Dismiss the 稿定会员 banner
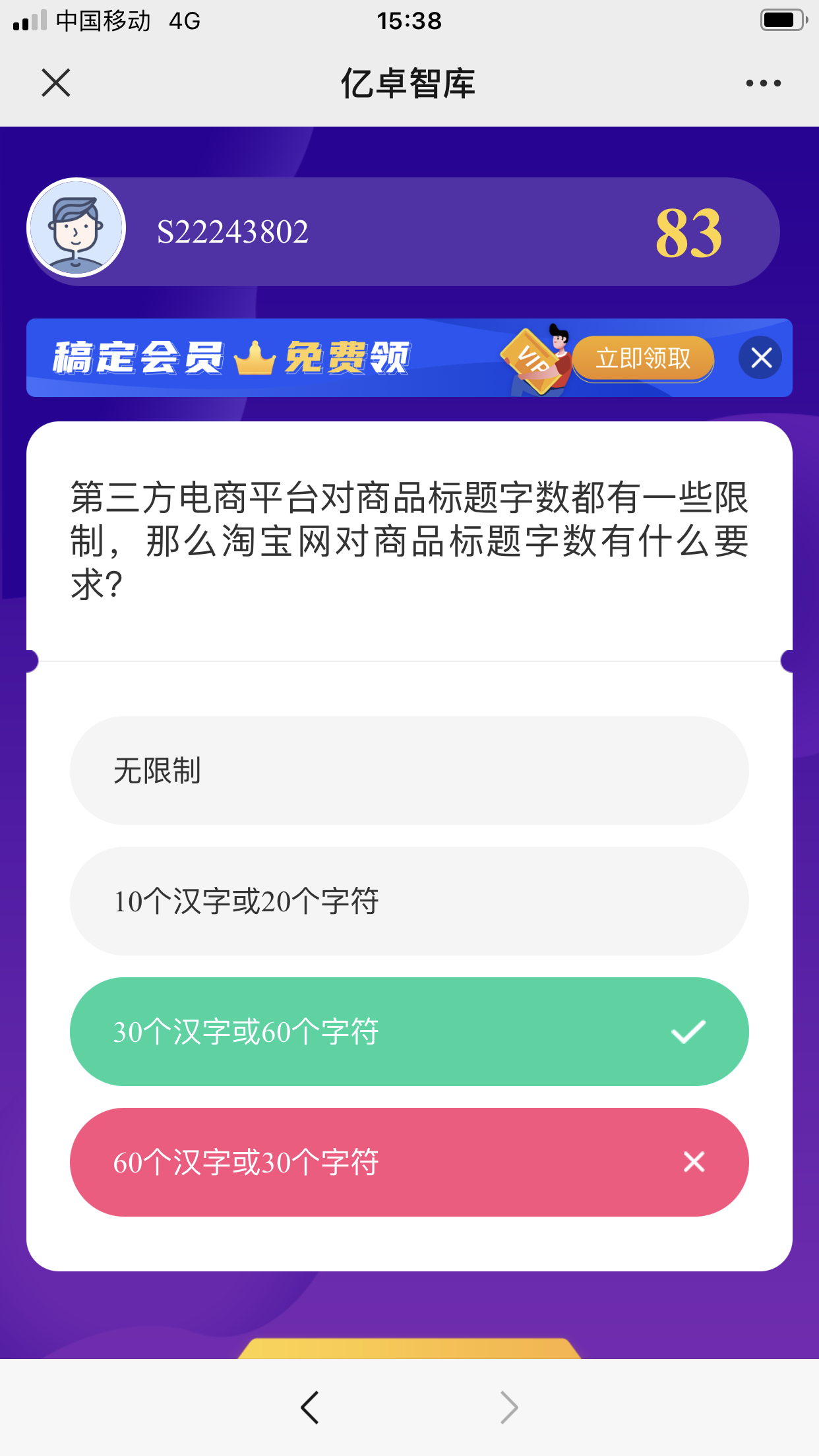The image size is (819, 1456). pyautogui.click(x=761, y=358)
